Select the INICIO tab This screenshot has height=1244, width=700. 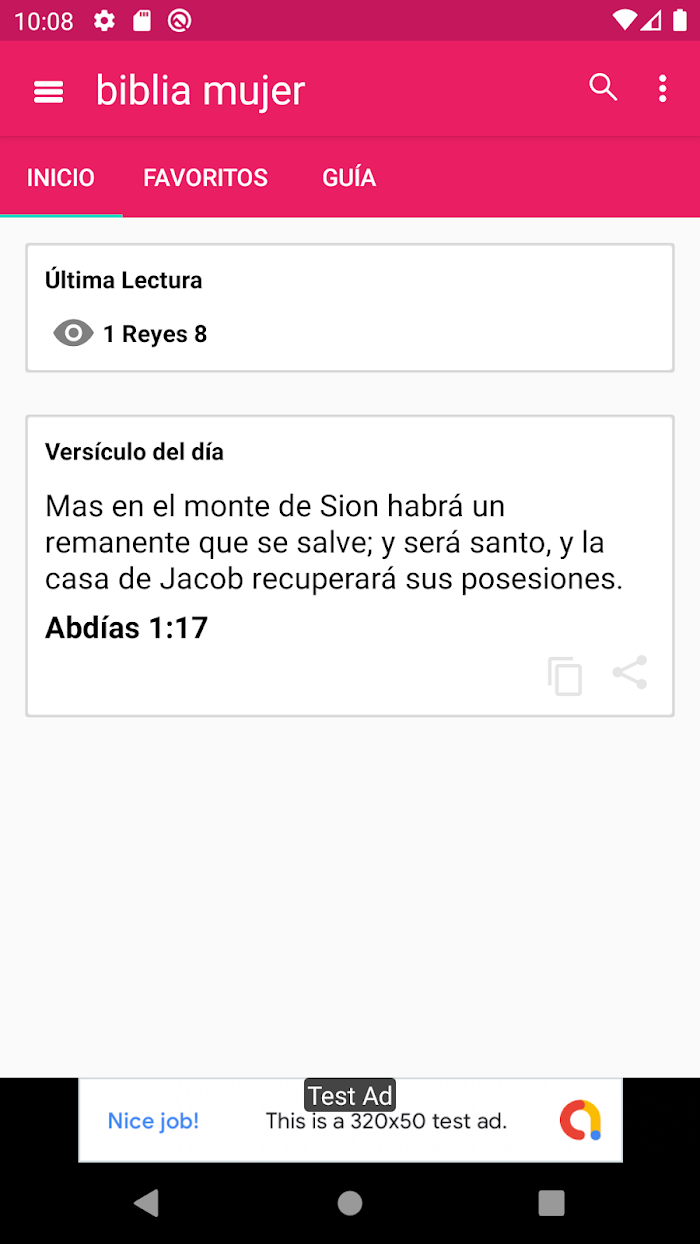(61, 178)
